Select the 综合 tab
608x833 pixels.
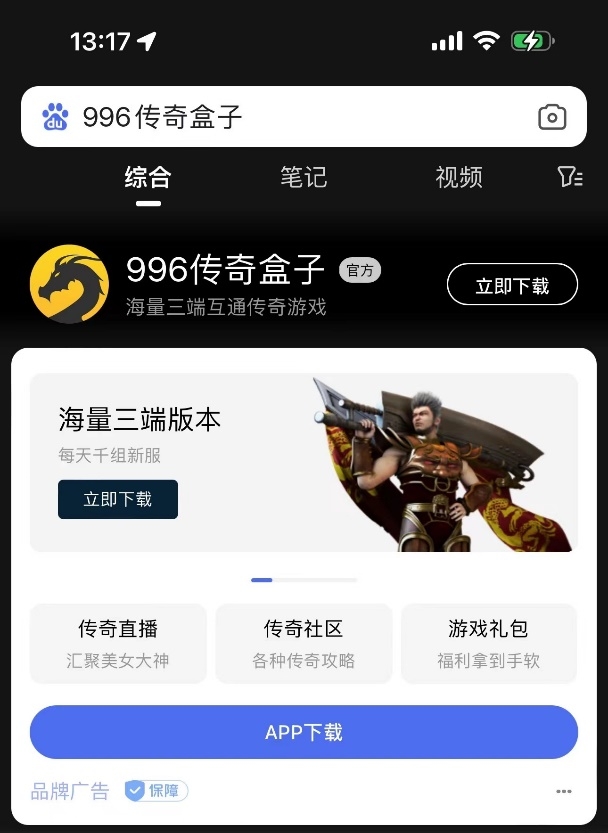148,177
